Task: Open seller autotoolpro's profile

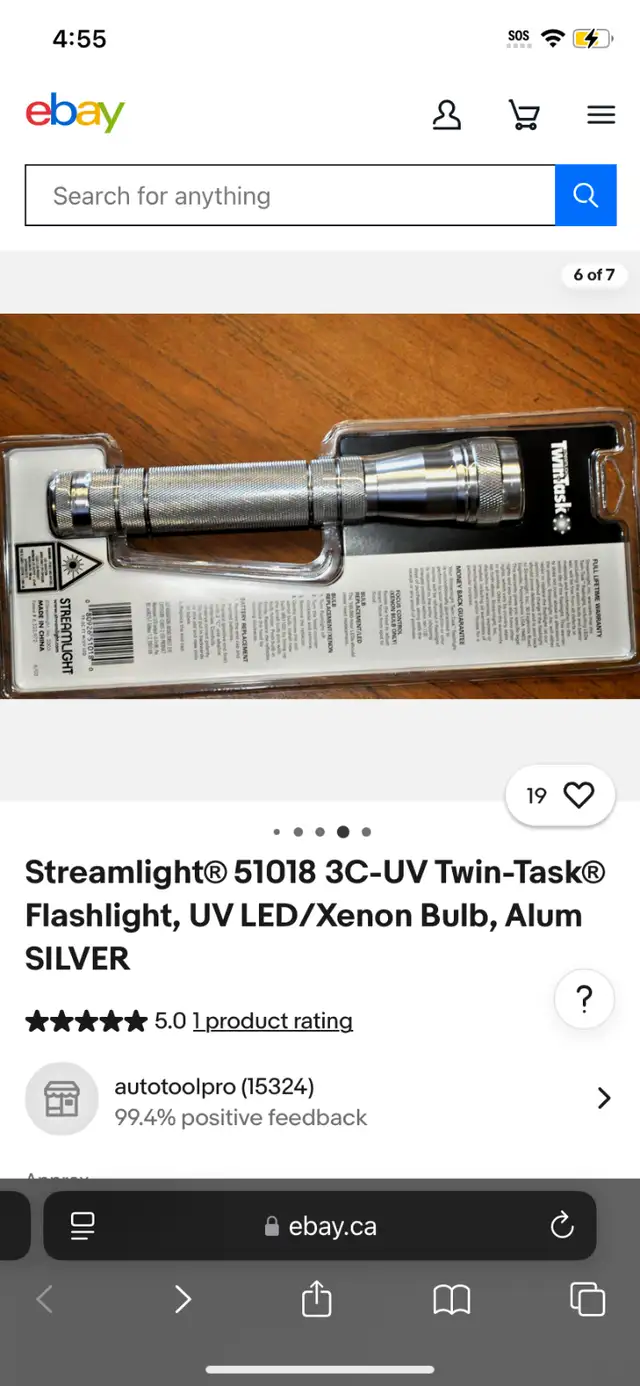Action: (320, 1099)
